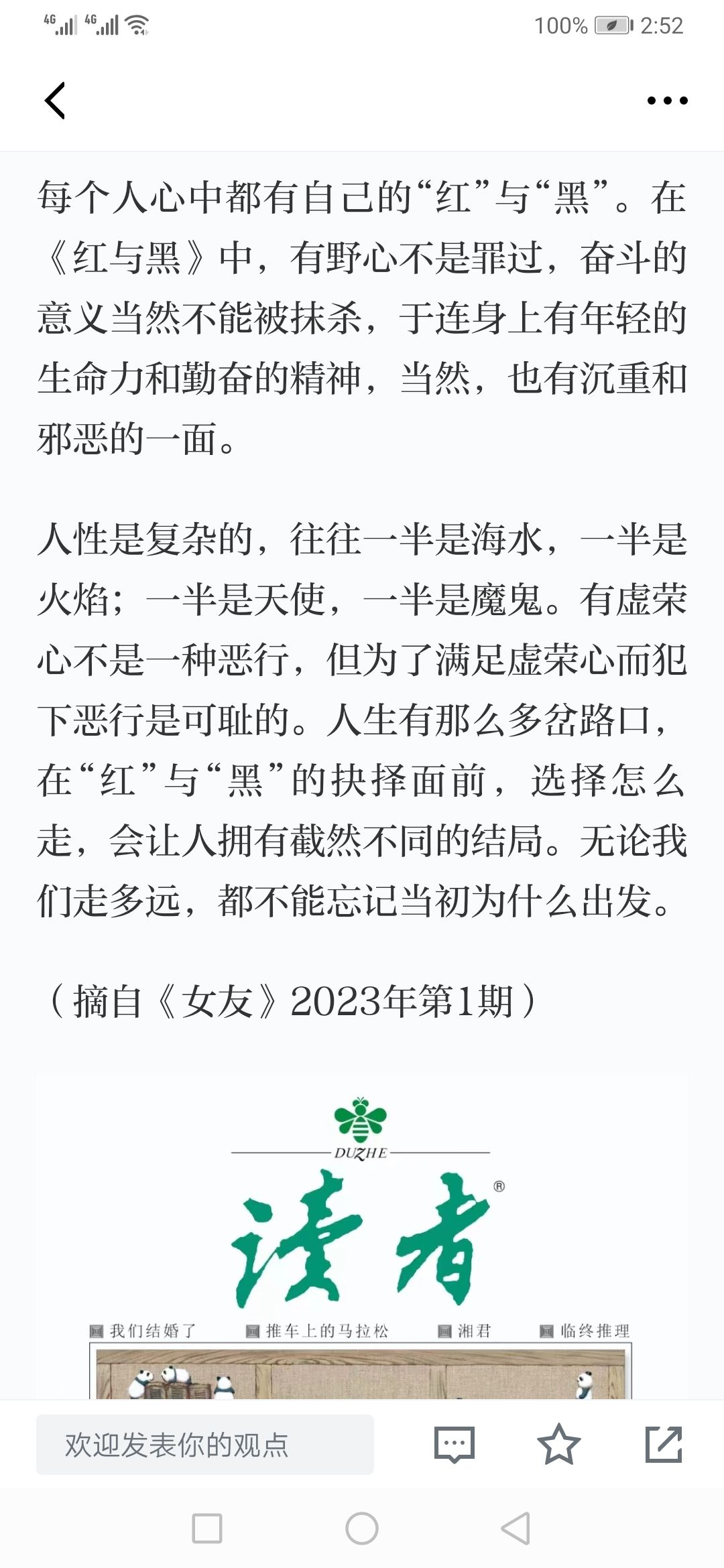Share the article via the export icon
The image size is (724, 1568).
pos(664,1444)
